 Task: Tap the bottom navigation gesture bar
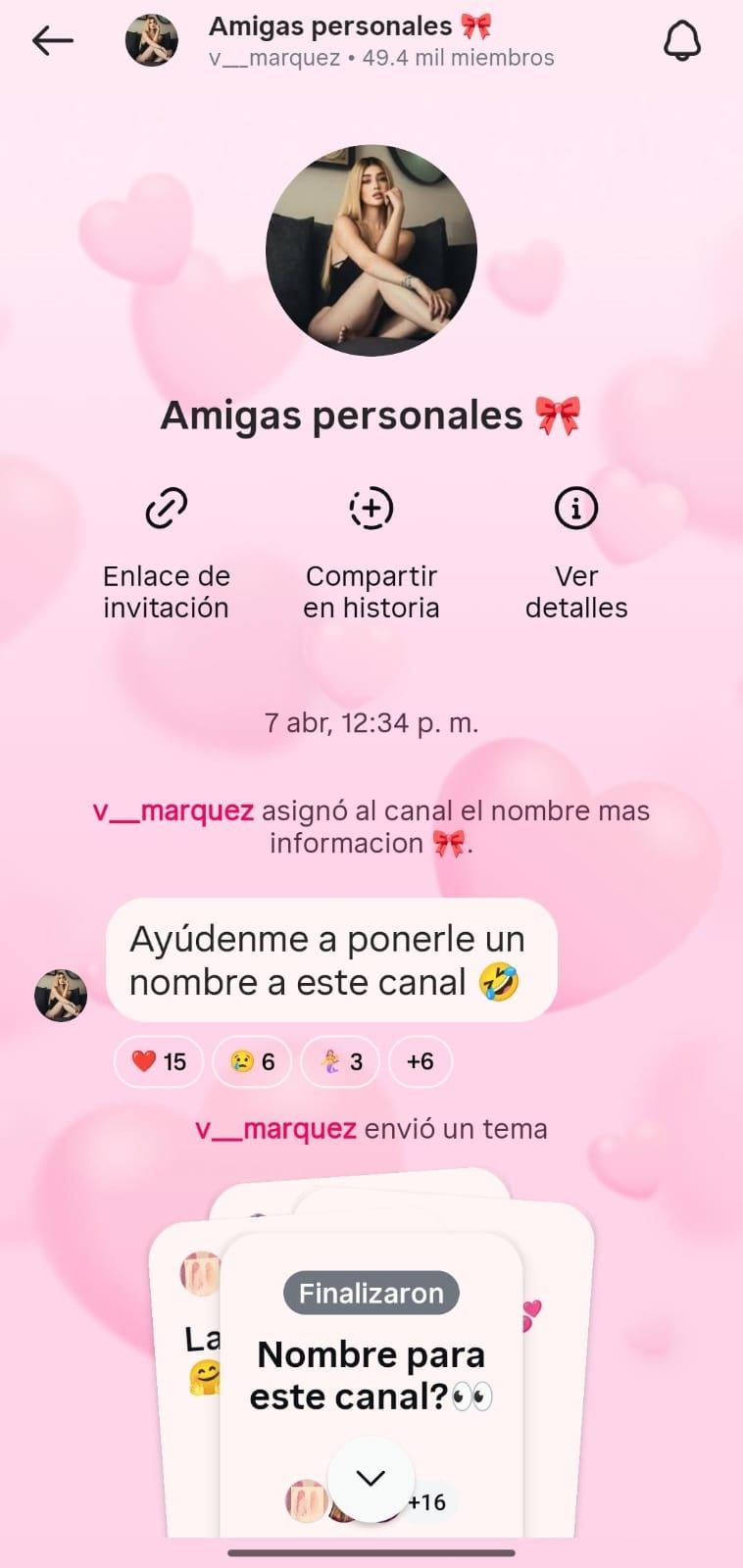tap(371, 1552)
